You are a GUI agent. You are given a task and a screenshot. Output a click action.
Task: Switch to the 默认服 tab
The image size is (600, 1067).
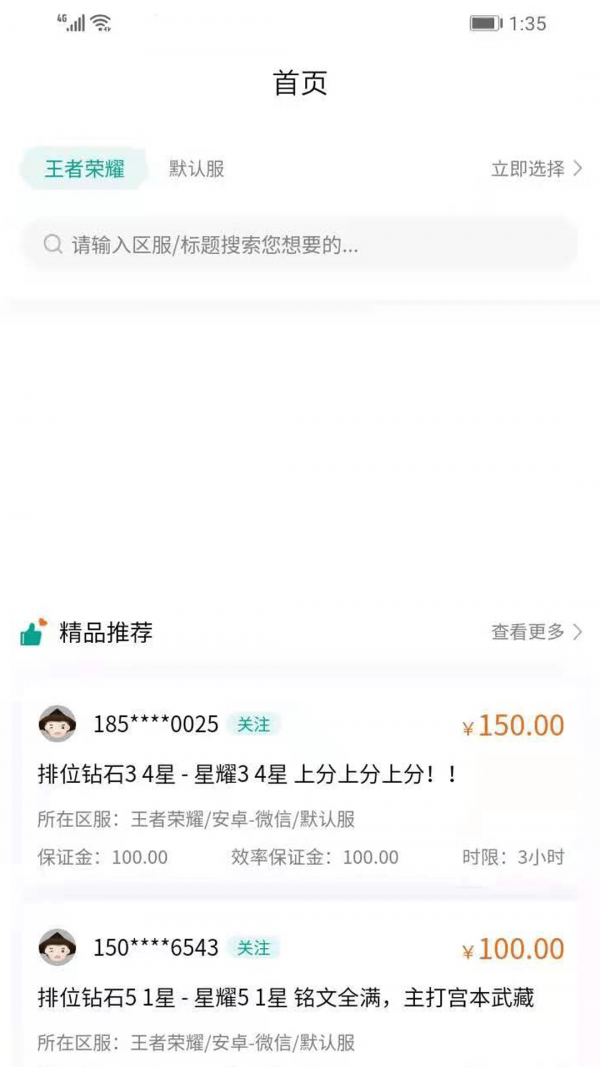click(196, 169)
